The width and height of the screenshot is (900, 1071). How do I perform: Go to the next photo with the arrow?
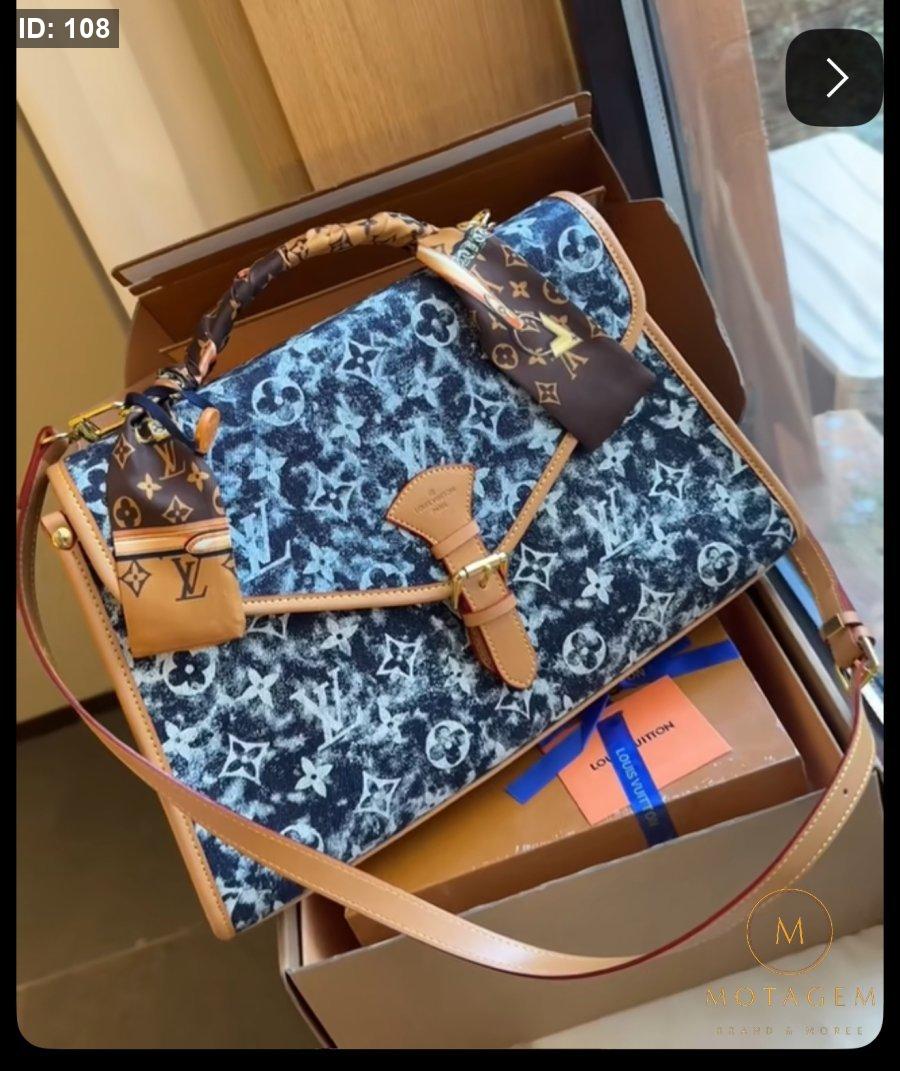point(834,78)
